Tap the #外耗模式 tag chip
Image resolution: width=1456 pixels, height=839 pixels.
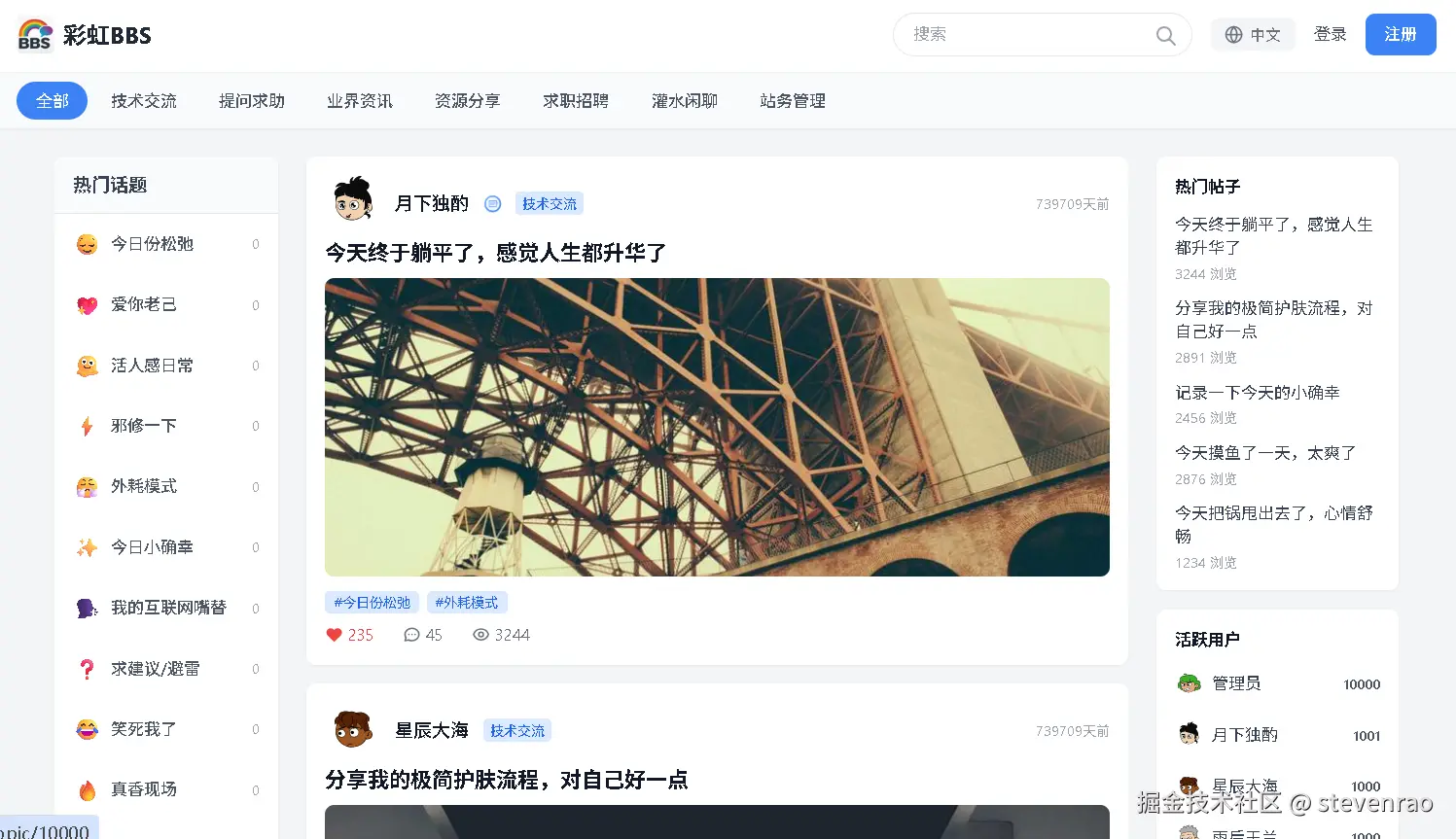(467, 603)
